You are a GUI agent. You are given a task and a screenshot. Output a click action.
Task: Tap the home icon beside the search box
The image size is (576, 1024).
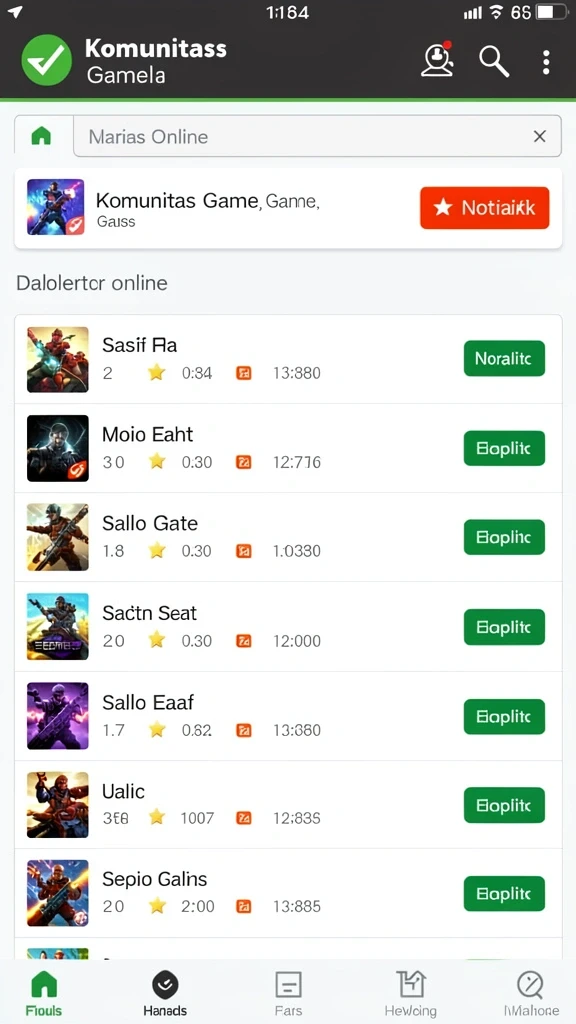pyautogui.click(x=42, y=136)
